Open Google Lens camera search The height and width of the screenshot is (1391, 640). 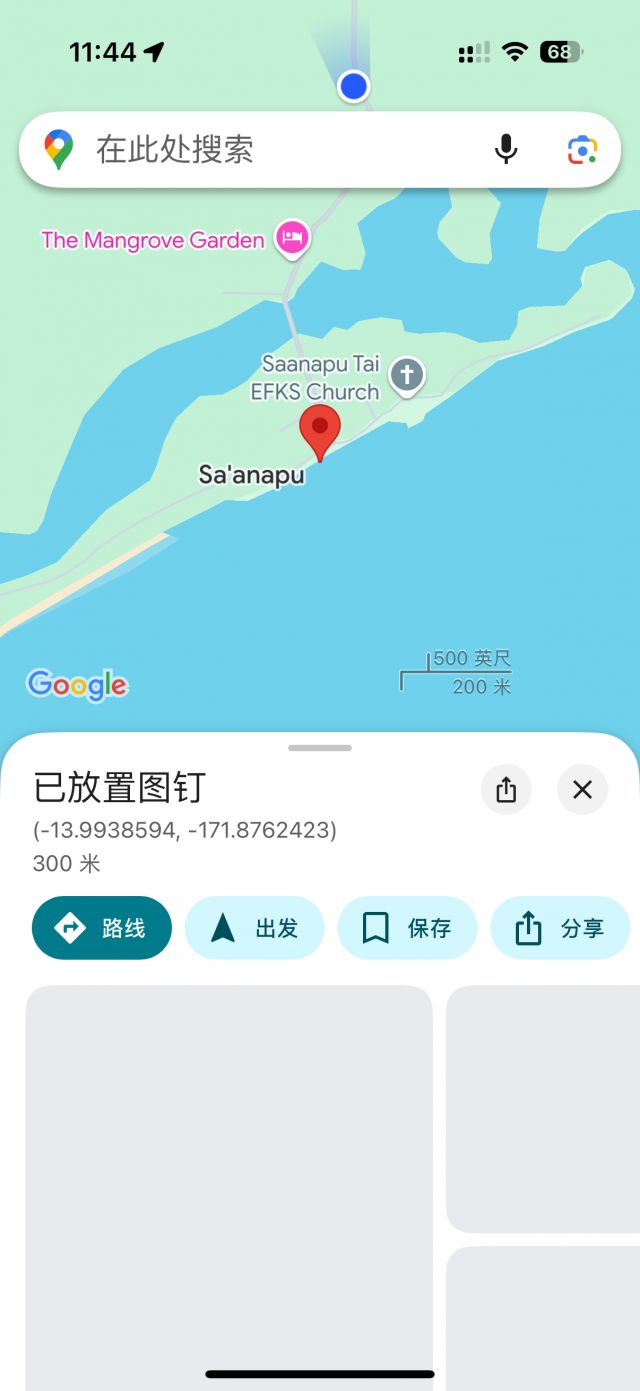tap(582, 150)
